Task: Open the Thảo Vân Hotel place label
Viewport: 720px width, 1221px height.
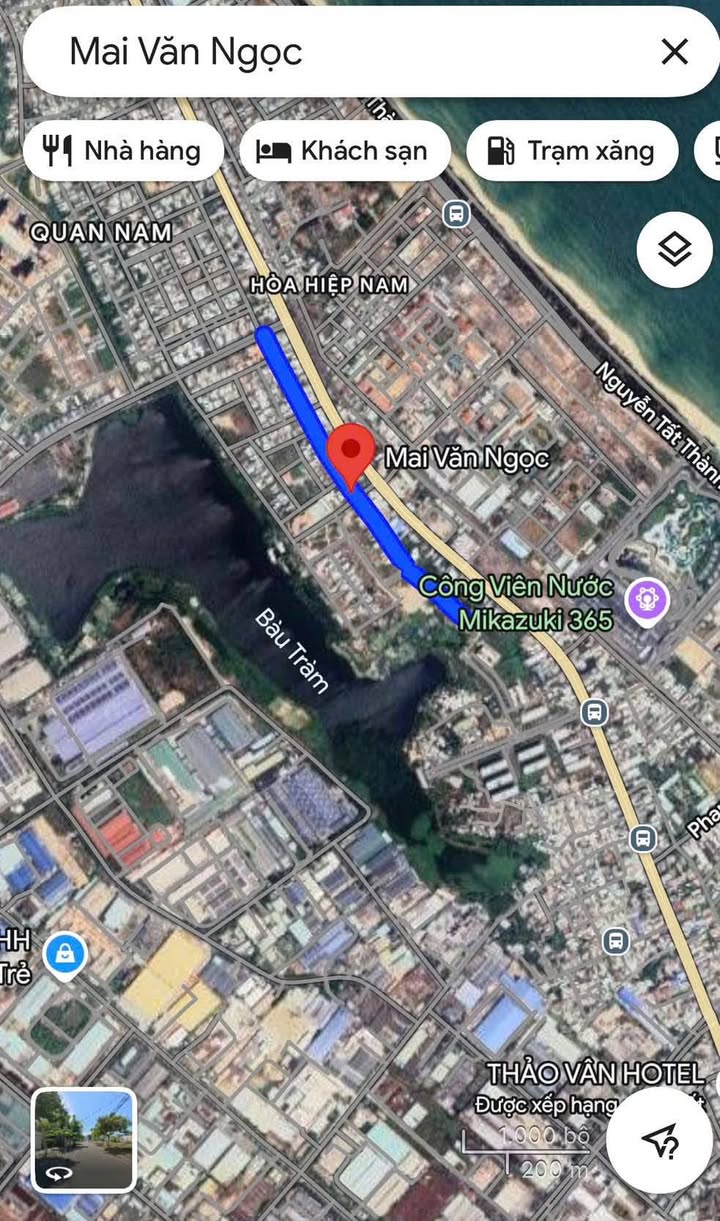Action: (595, 1074)
